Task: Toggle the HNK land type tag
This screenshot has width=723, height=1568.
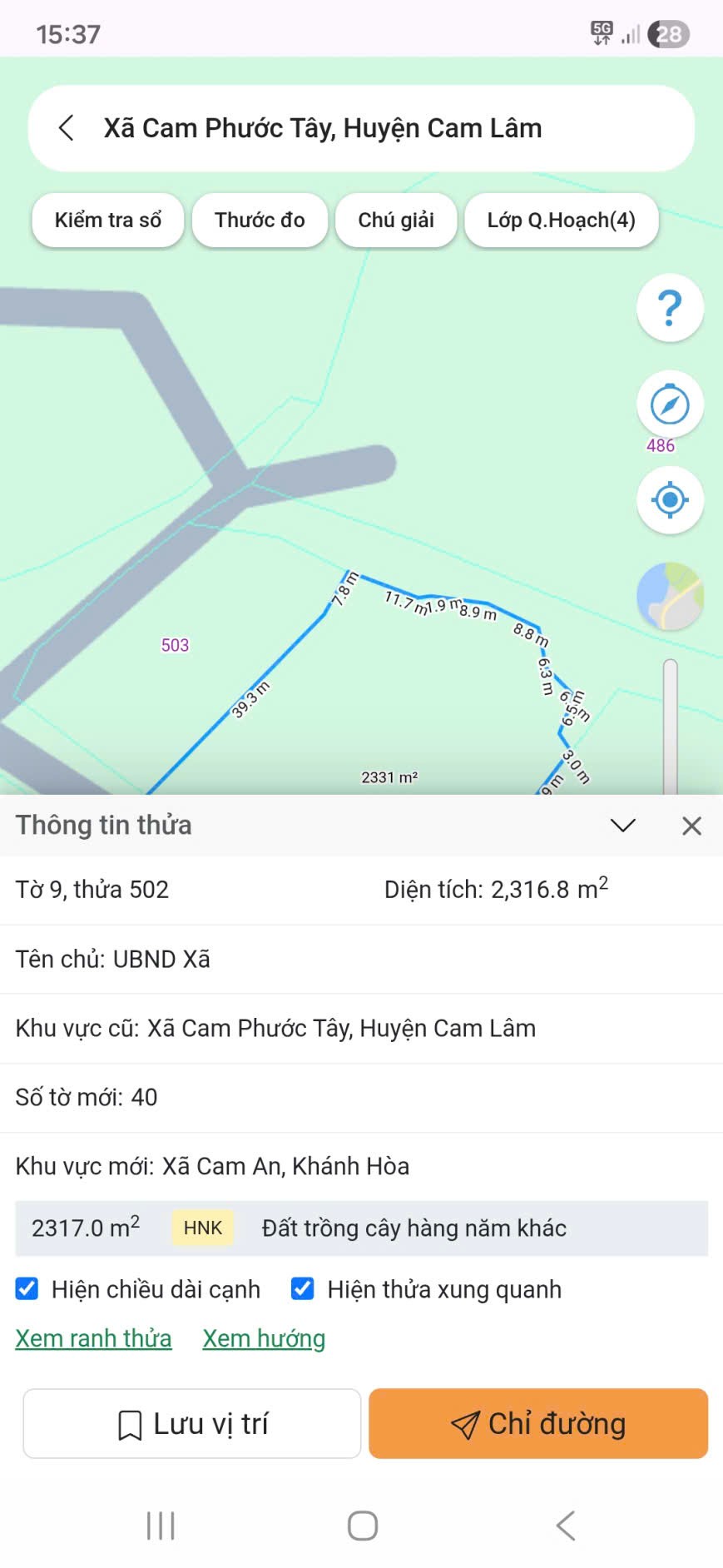Action: (x=202, y=1227)
